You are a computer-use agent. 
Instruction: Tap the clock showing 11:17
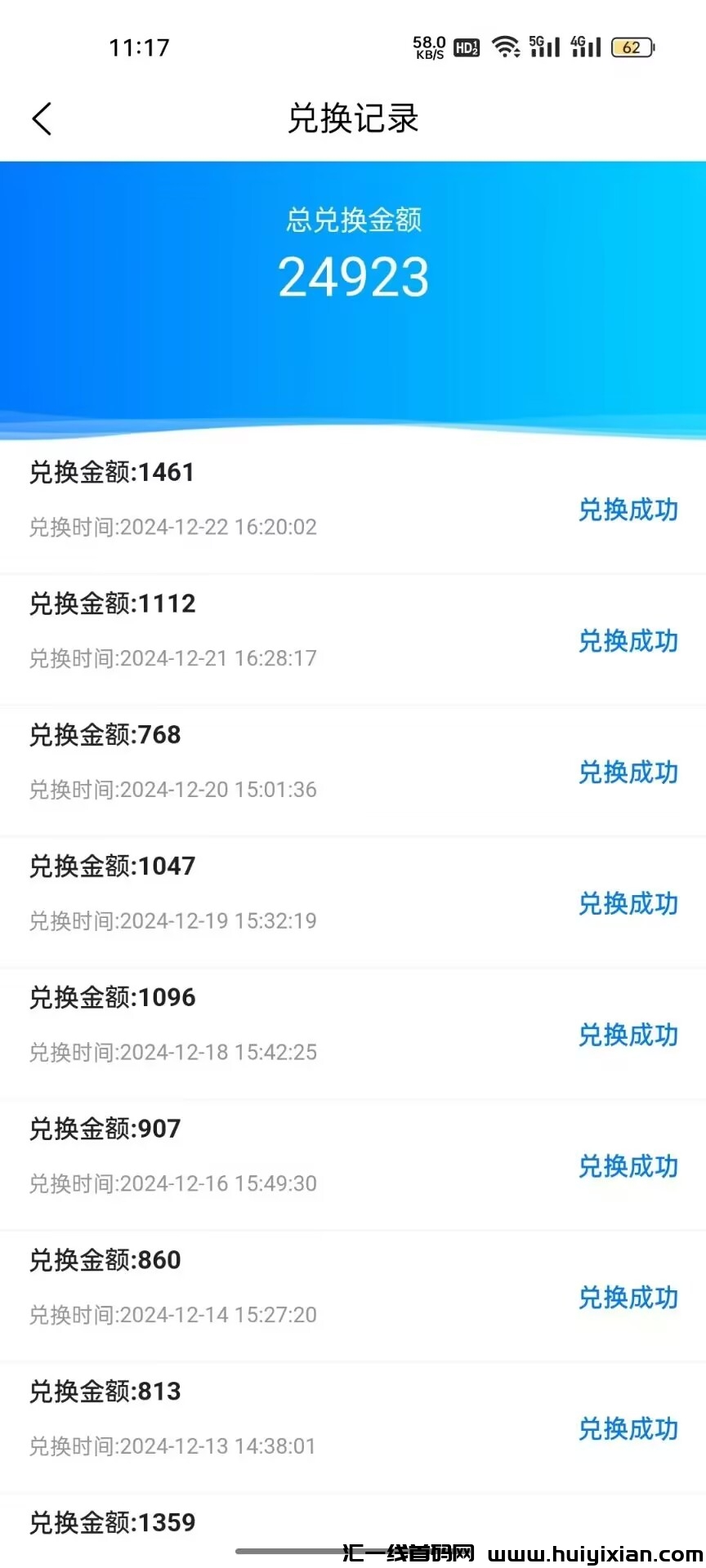click(141, 47)
